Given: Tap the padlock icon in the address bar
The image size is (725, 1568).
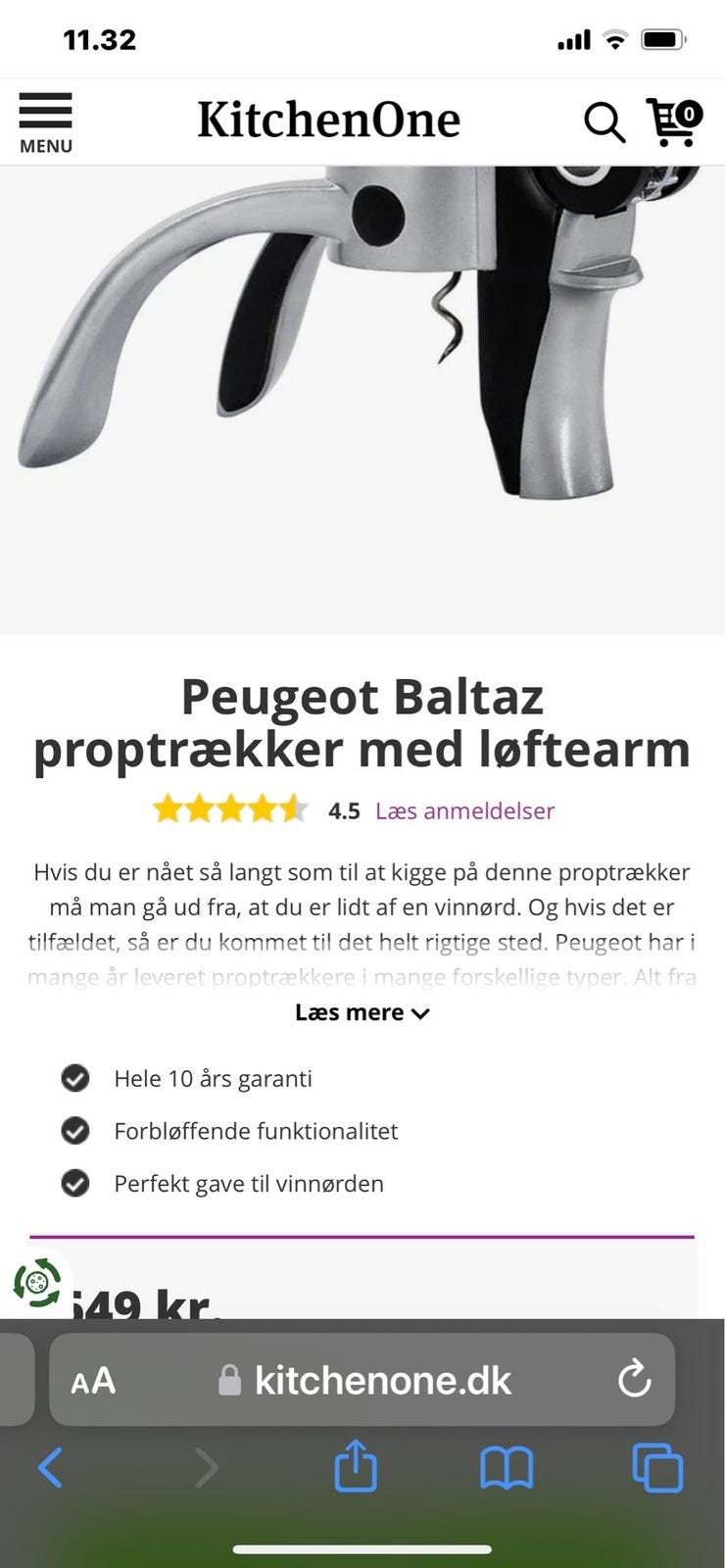Looking at the screenshot, I should pos(227,1379).
